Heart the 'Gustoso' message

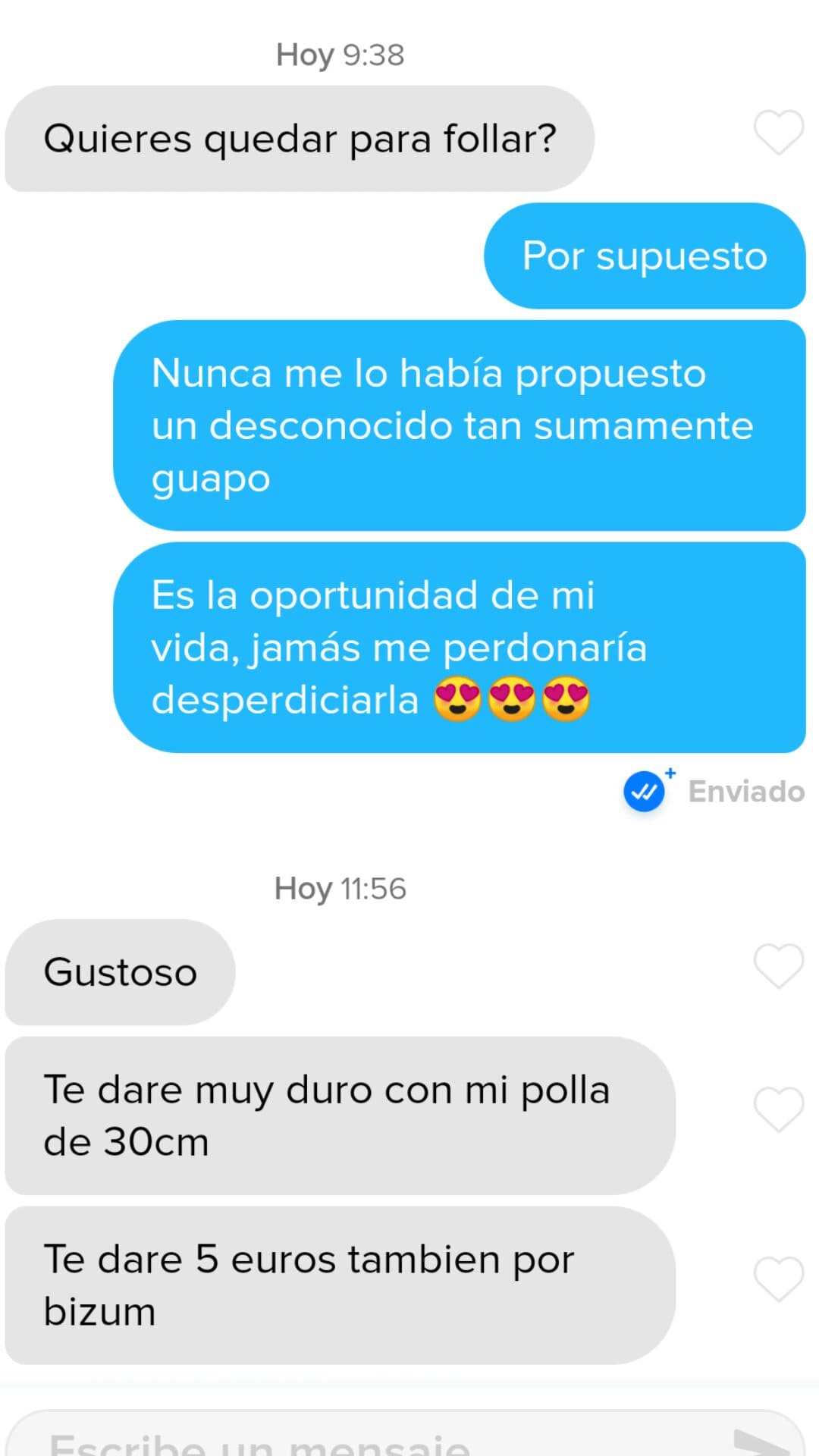(x=778, y=966)
